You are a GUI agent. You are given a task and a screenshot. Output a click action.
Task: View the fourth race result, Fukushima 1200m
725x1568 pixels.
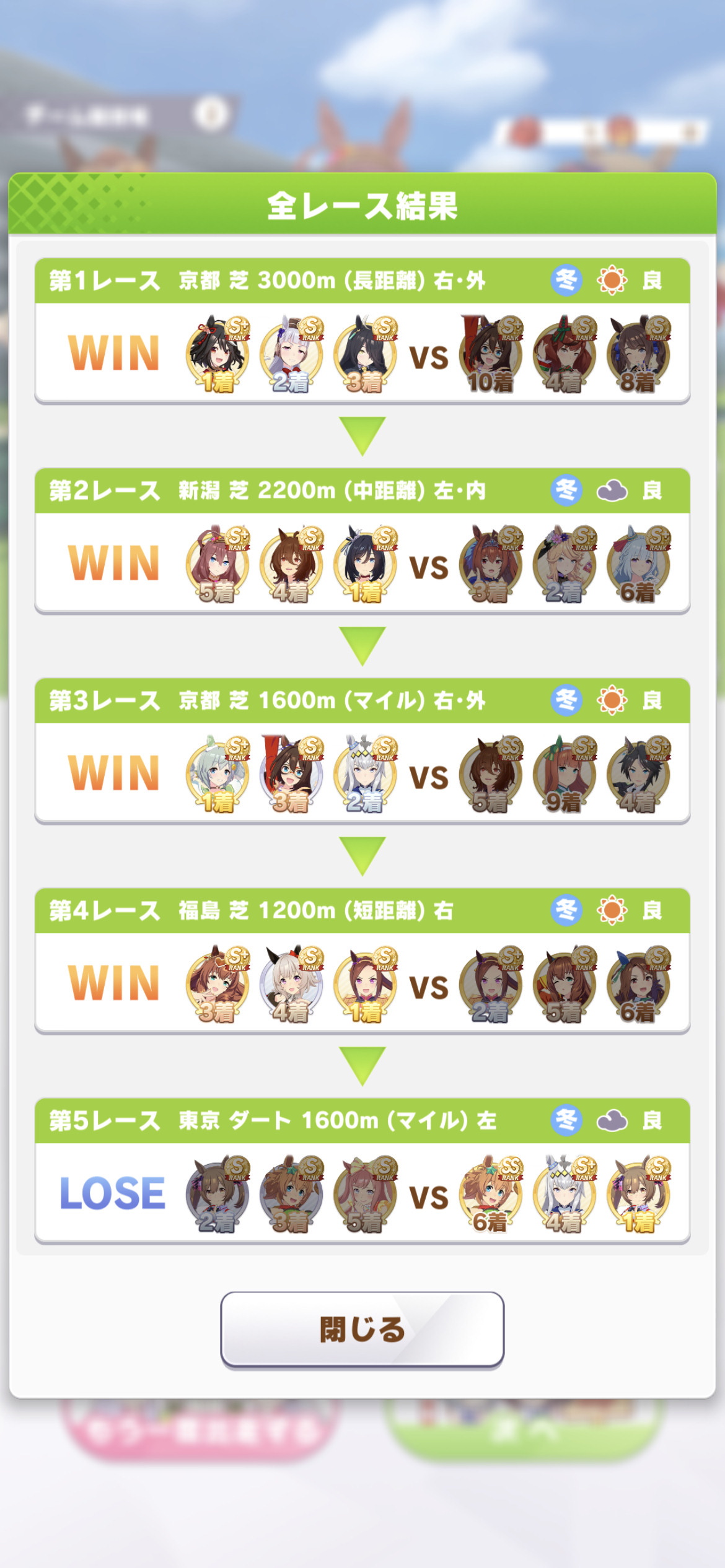point(362,960)
